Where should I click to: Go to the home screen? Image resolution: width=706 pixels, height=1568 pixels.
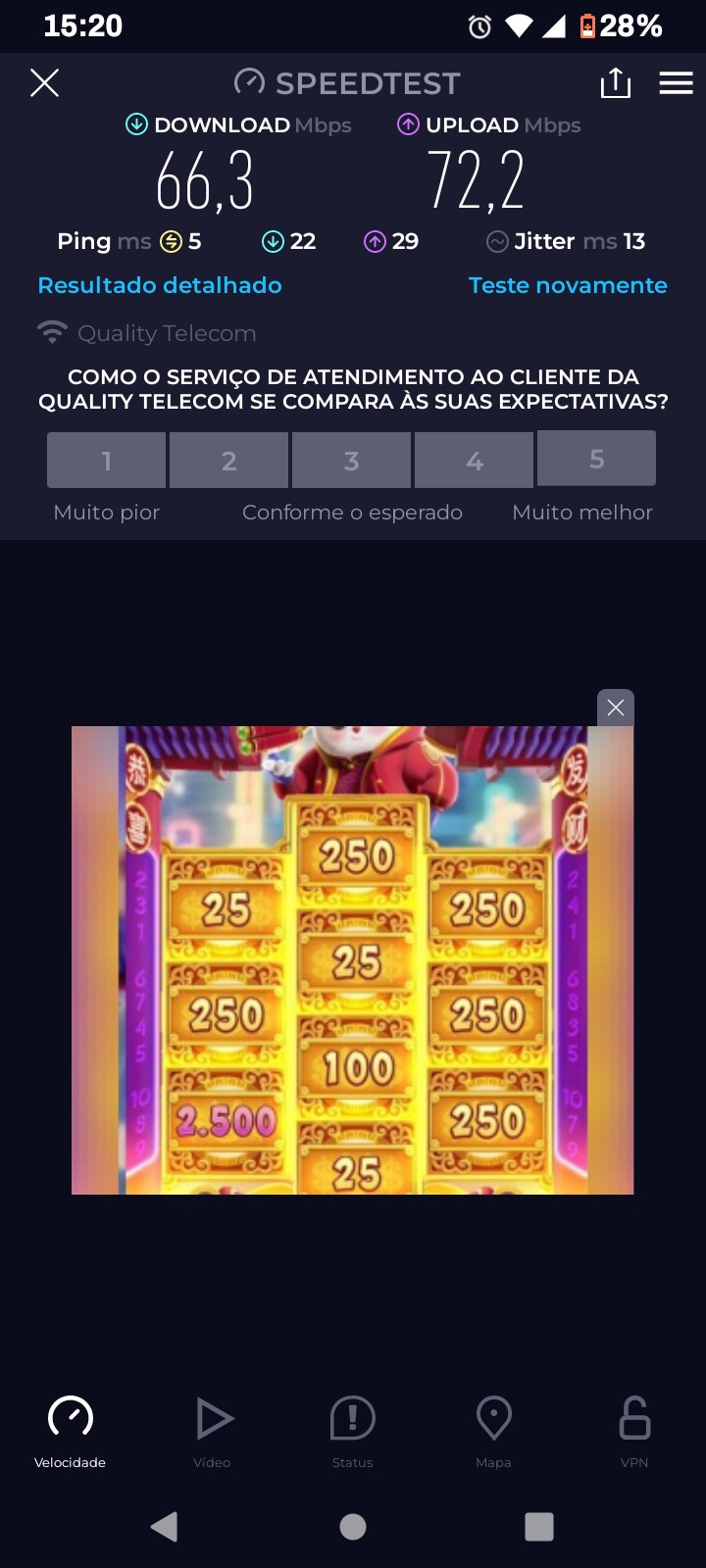352,1526
